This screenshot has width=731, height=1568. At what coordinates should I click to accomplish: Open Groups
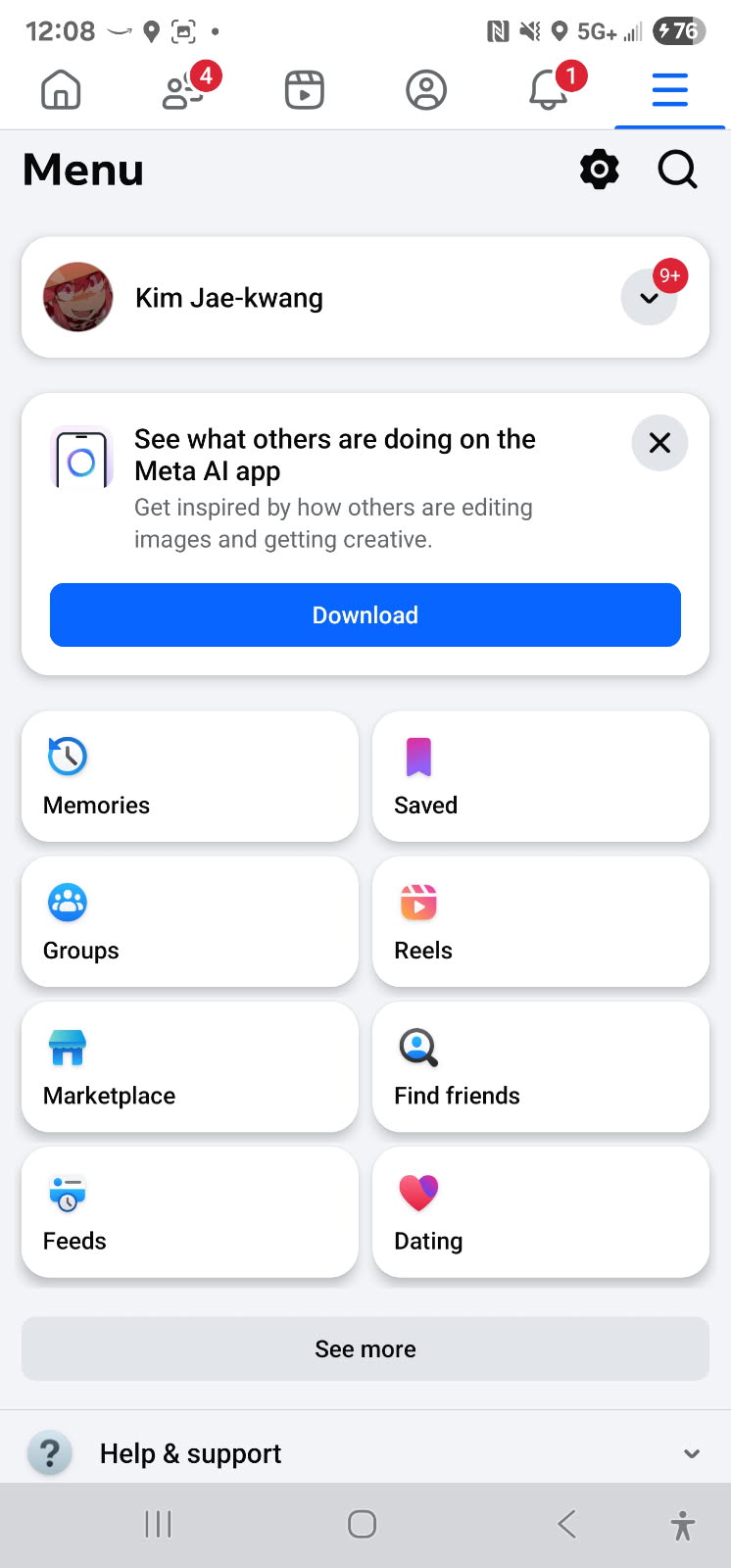point(190,922)
